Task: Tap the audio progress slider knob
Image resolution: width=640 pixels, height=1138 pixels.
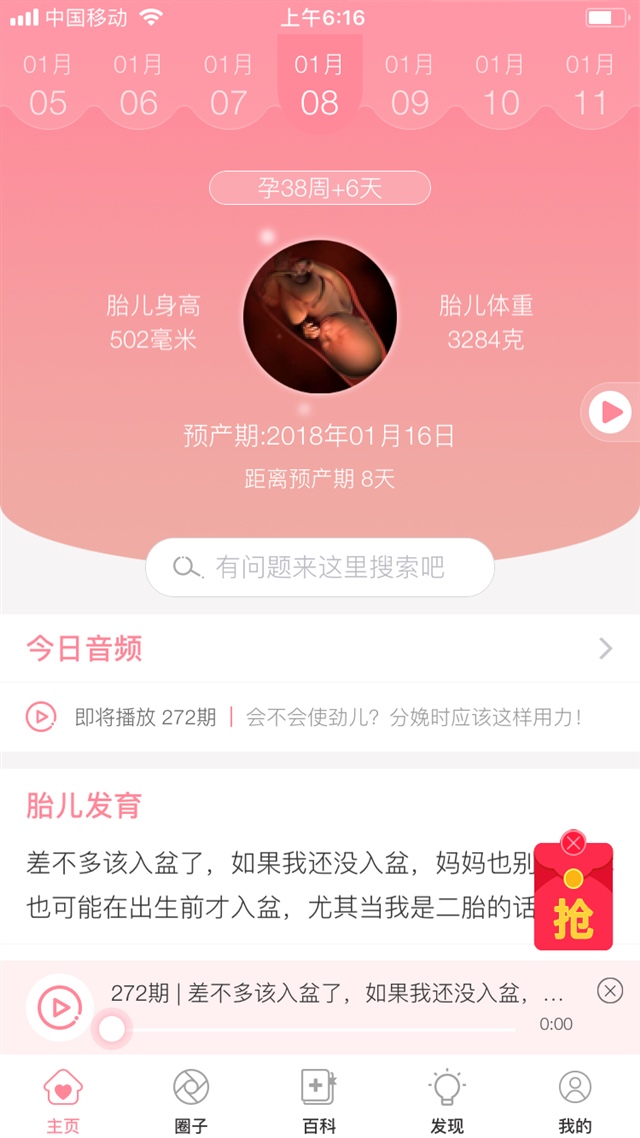Action: [x=112, y=1028]
